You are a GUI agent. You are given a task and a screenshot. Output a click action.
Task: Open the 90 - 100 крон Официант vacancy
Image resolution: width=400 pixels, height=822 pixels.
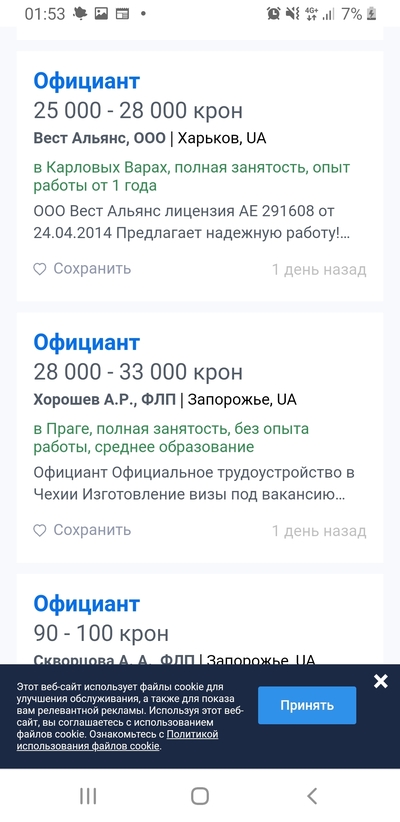(87, 603)
